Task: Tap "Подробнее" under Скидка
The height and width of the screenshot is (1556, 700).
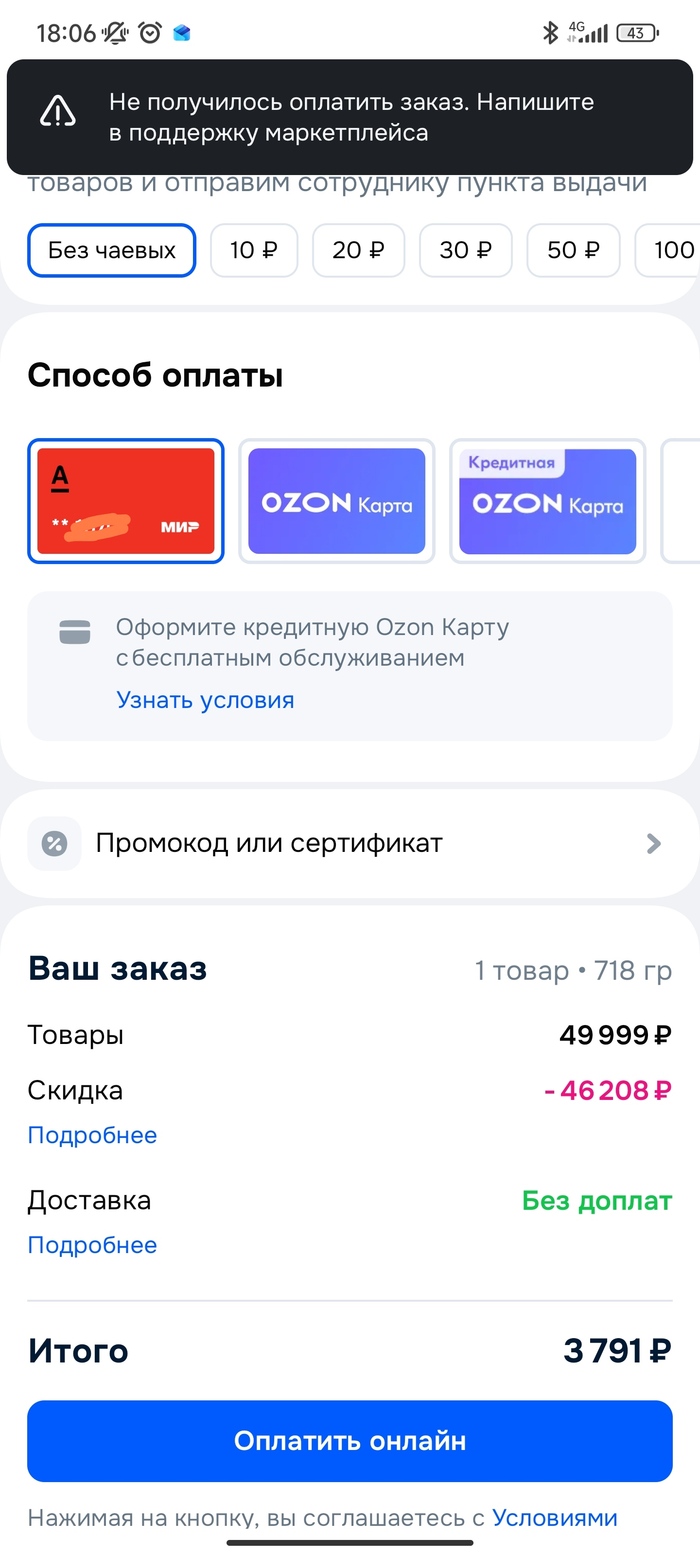Action: (x=92, y=1136)
